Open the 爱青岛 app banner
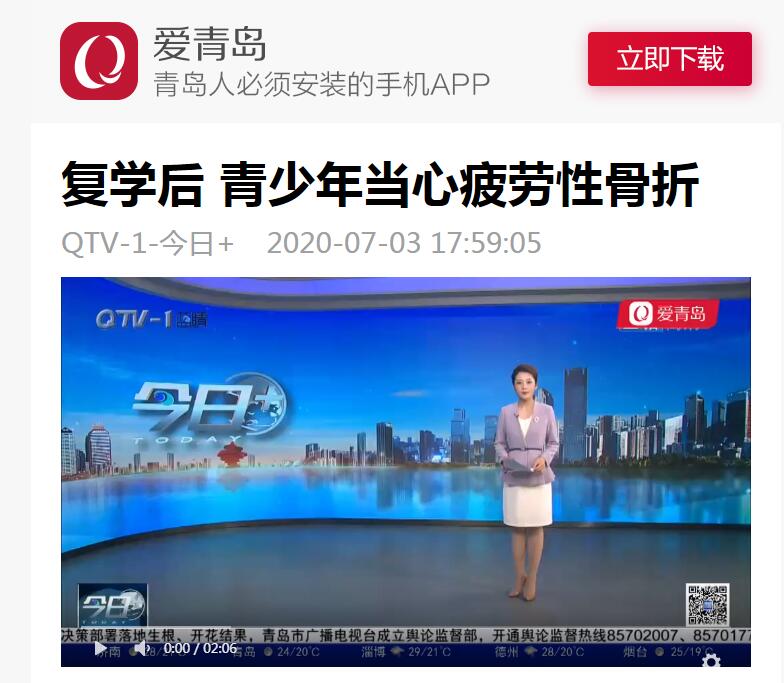The width and height of the screenshot is (784, 683). pyautogui.click(x=99, y=61)
